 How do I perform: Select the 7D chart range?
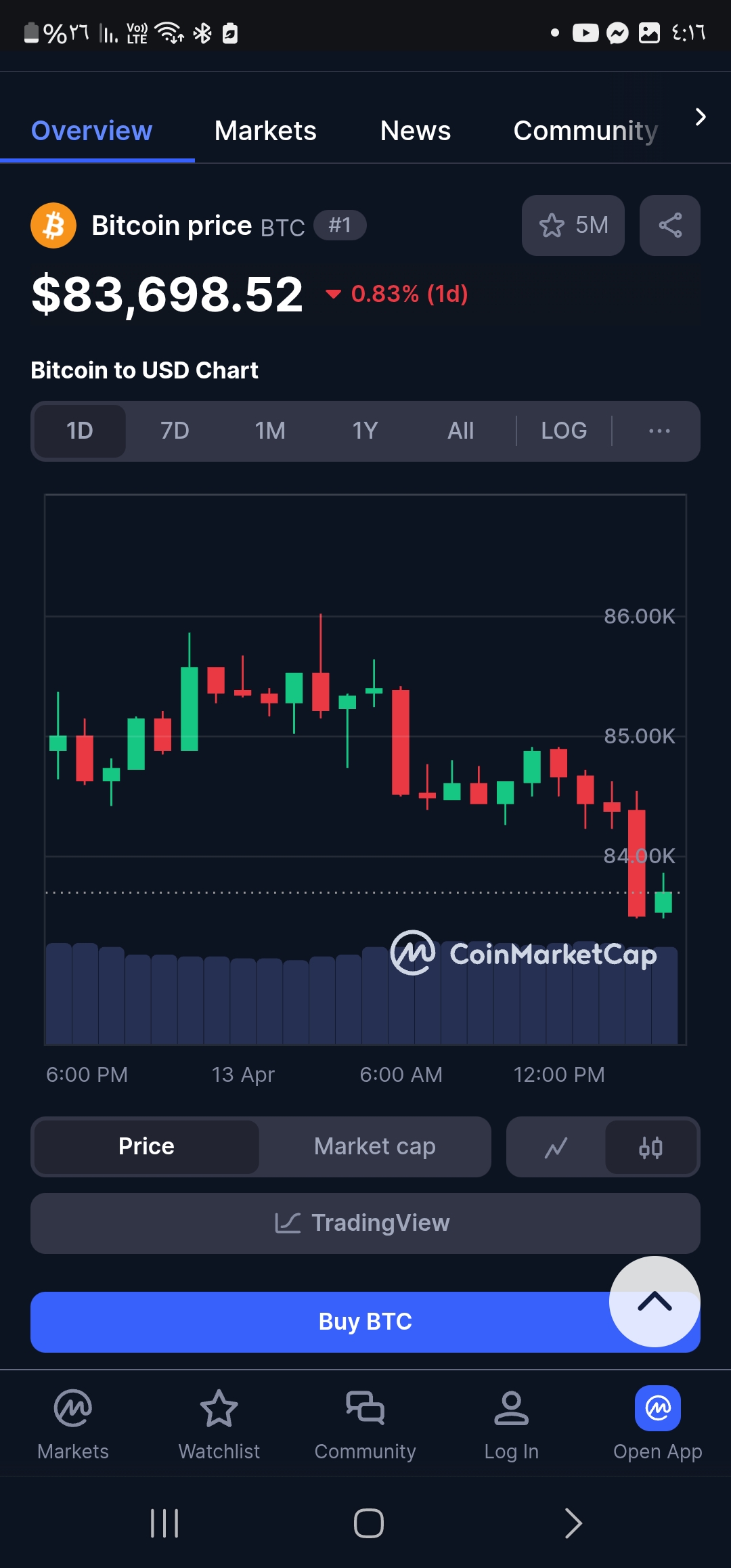tap(175, 431)
